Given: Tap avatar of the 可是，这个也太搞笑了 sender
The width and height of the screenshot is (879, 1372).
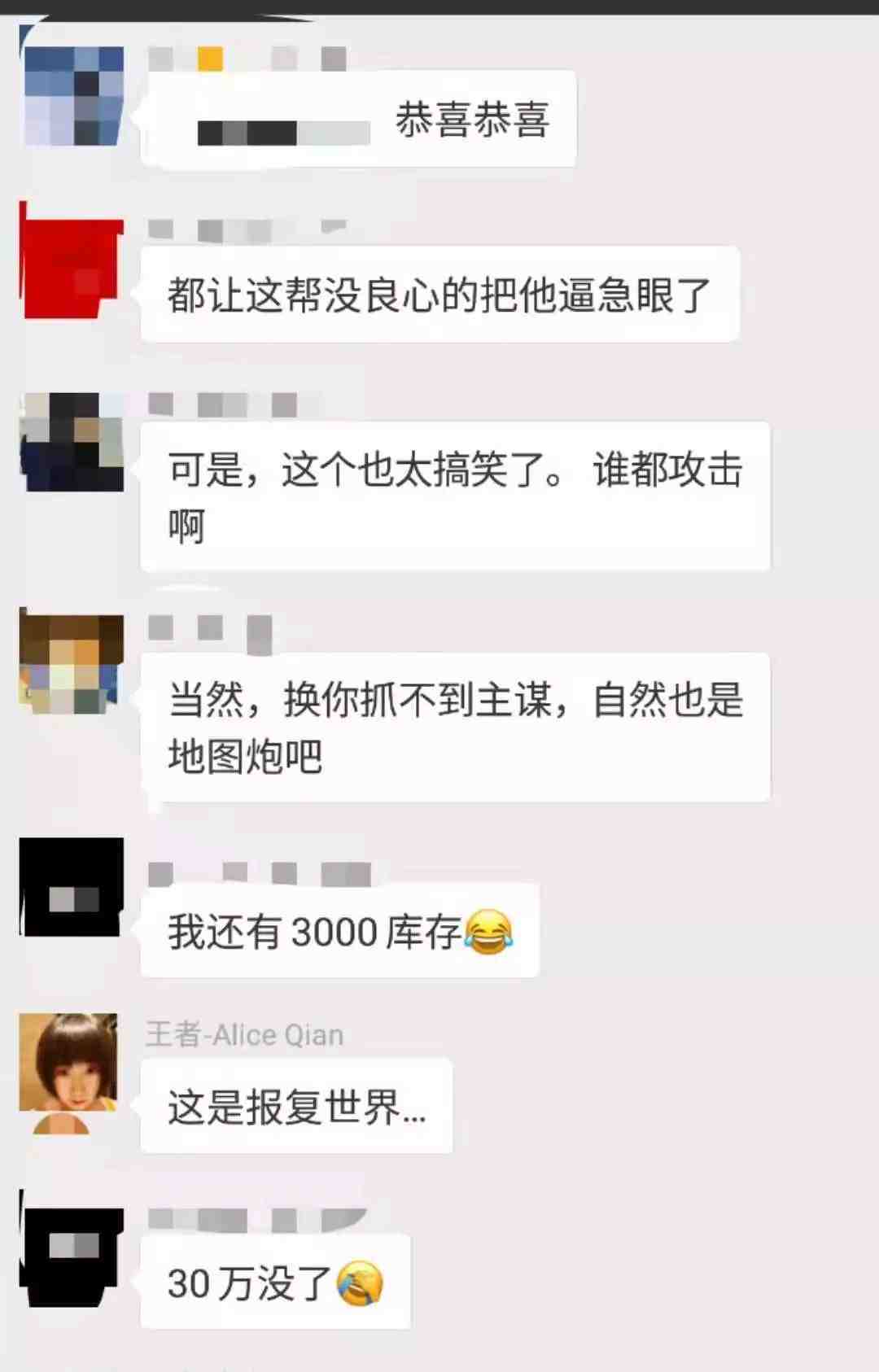Looking at the screenshot, I should coord(72,443).
